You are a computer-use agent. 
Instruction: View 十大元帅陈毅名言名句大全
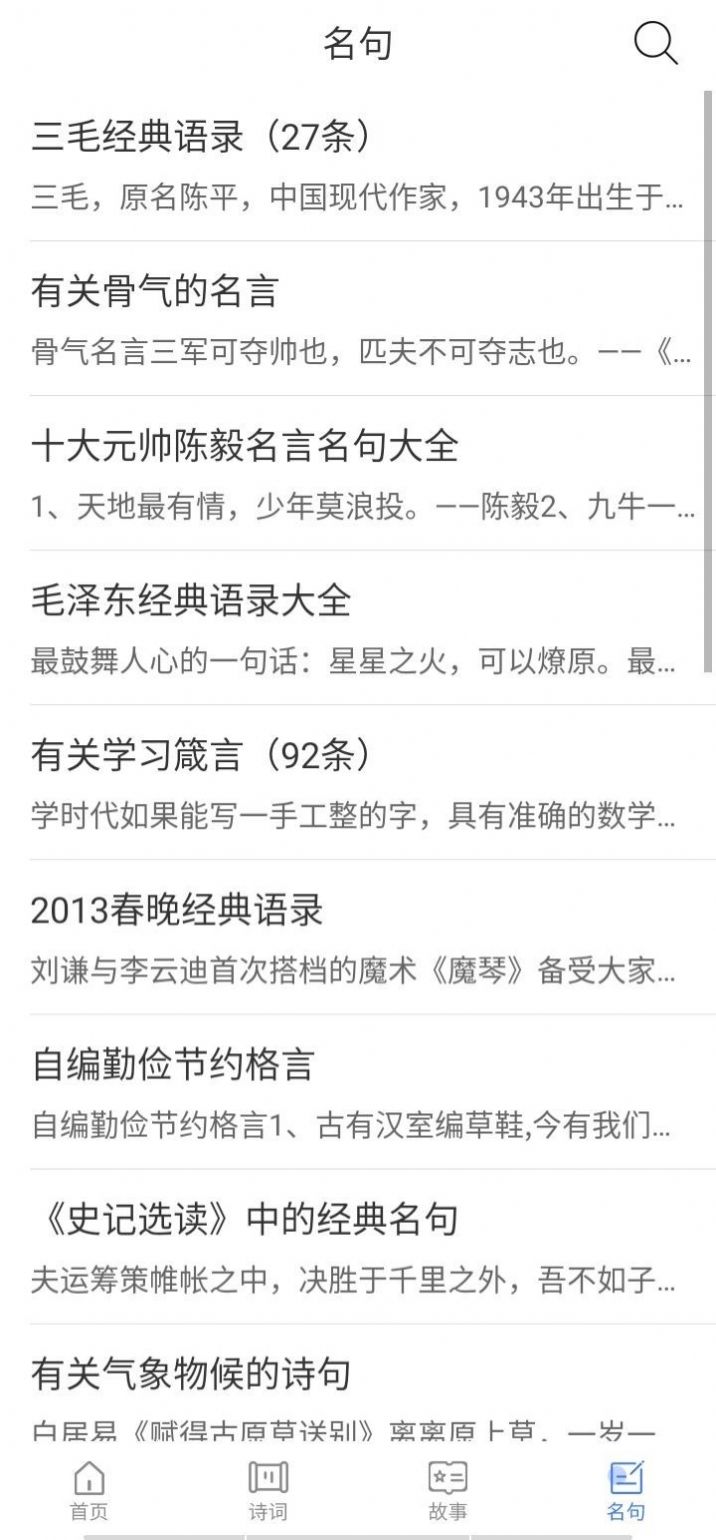(358, 473)
